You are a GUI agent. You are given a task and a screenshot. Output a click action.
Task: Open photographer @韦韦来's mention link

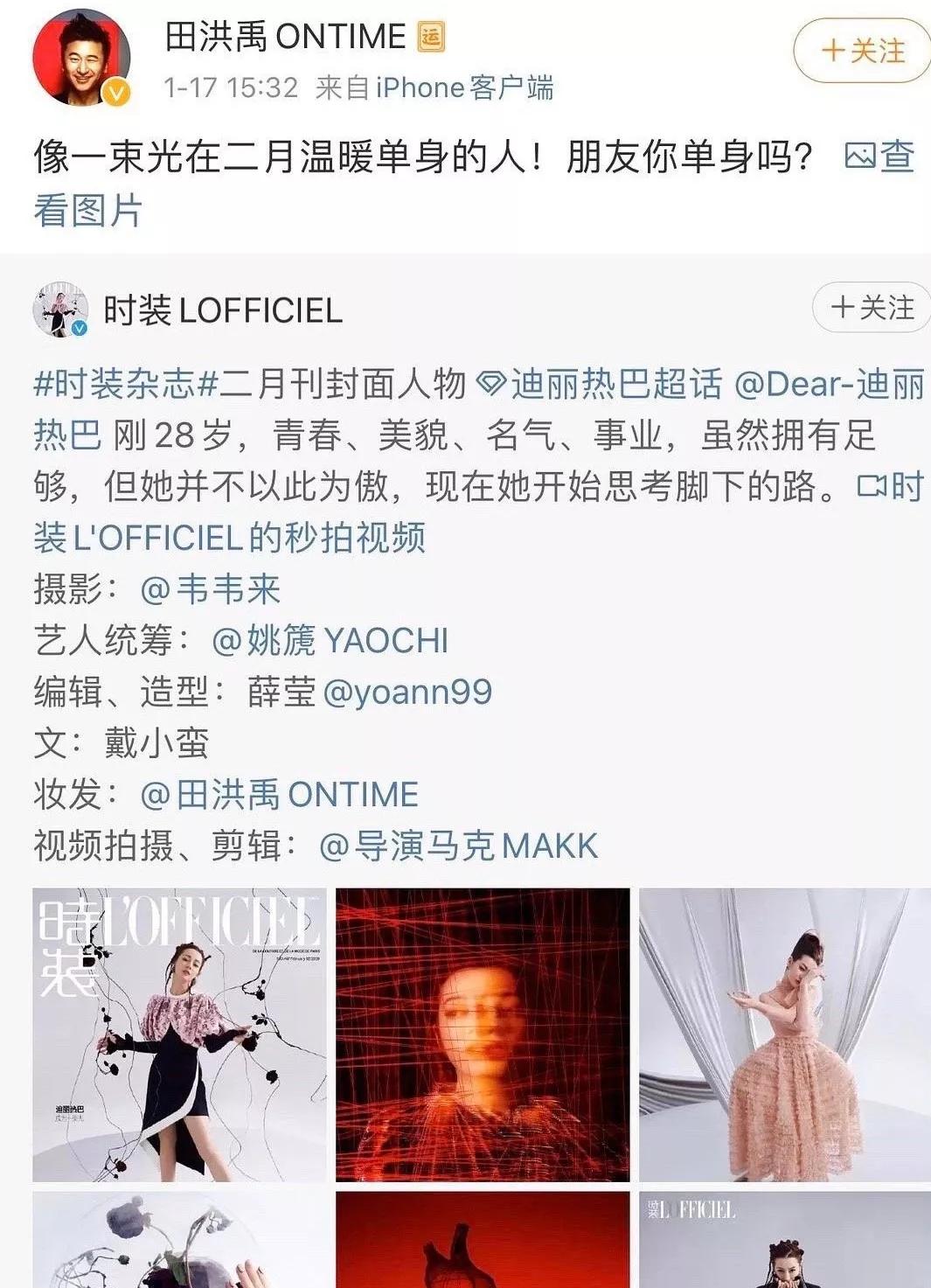[212, 591]
